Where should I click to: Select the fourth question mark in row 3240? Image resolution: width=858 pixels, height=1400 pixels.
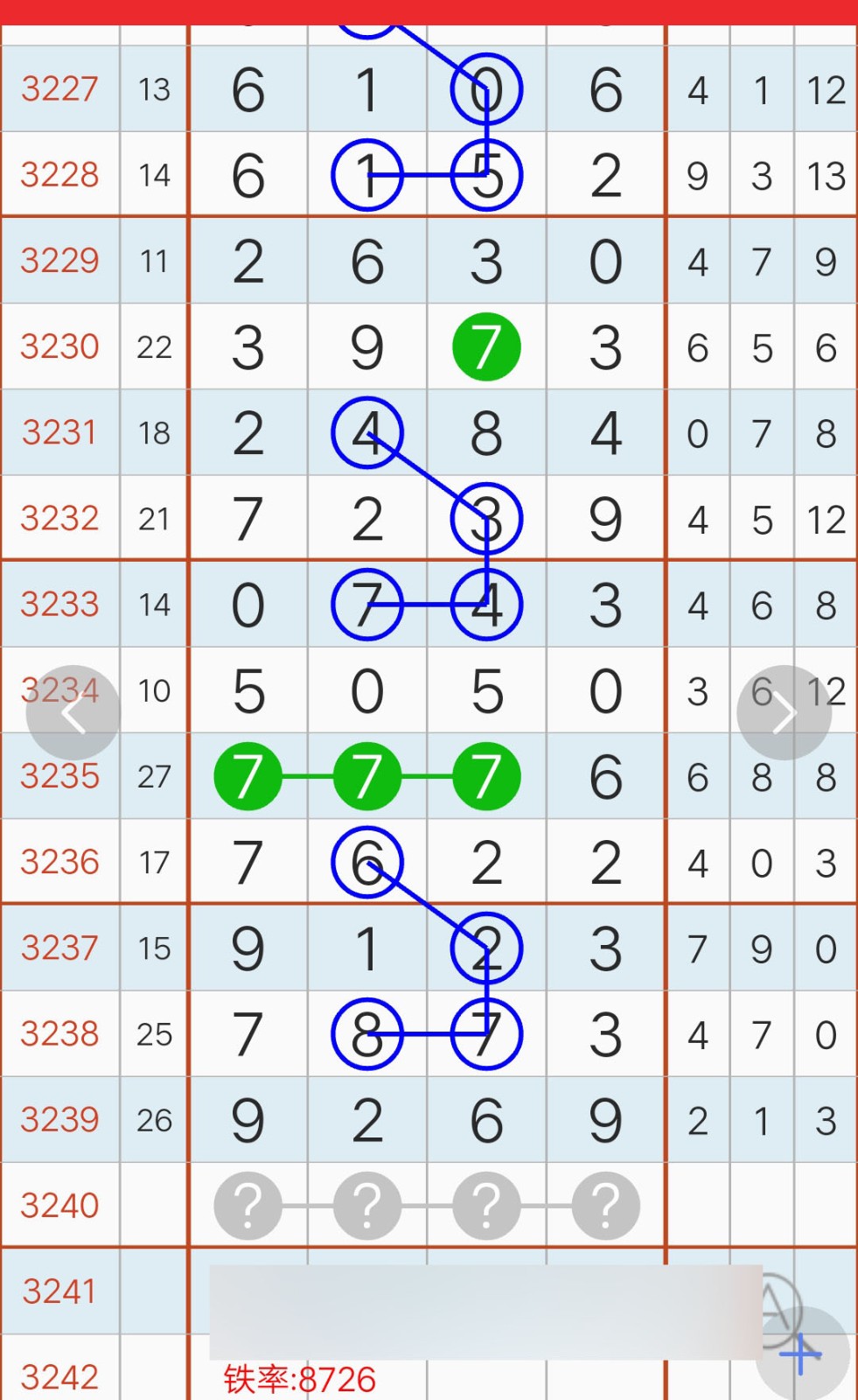(x=605, y=1206)
